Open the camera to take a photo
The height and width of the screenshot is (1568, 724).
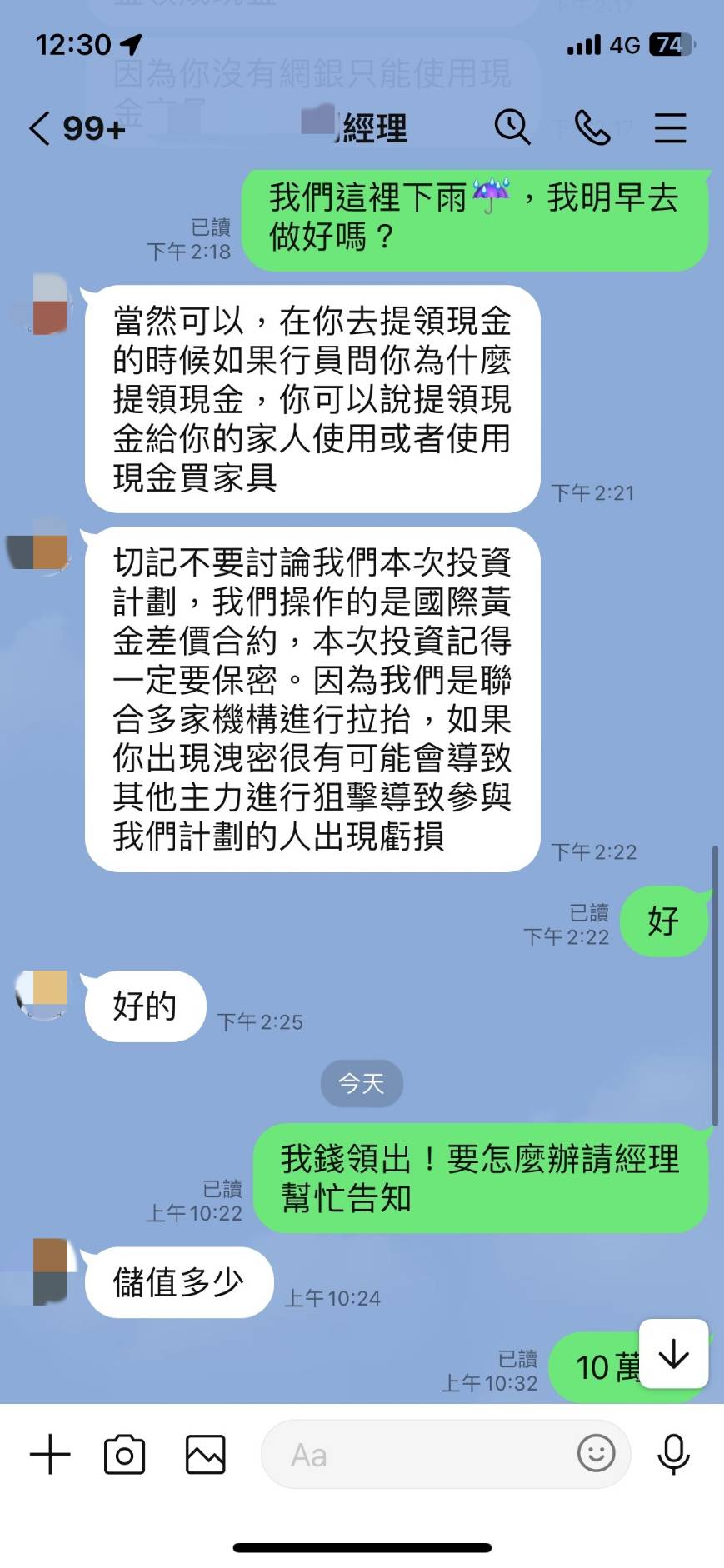(x=125, y=1455)
